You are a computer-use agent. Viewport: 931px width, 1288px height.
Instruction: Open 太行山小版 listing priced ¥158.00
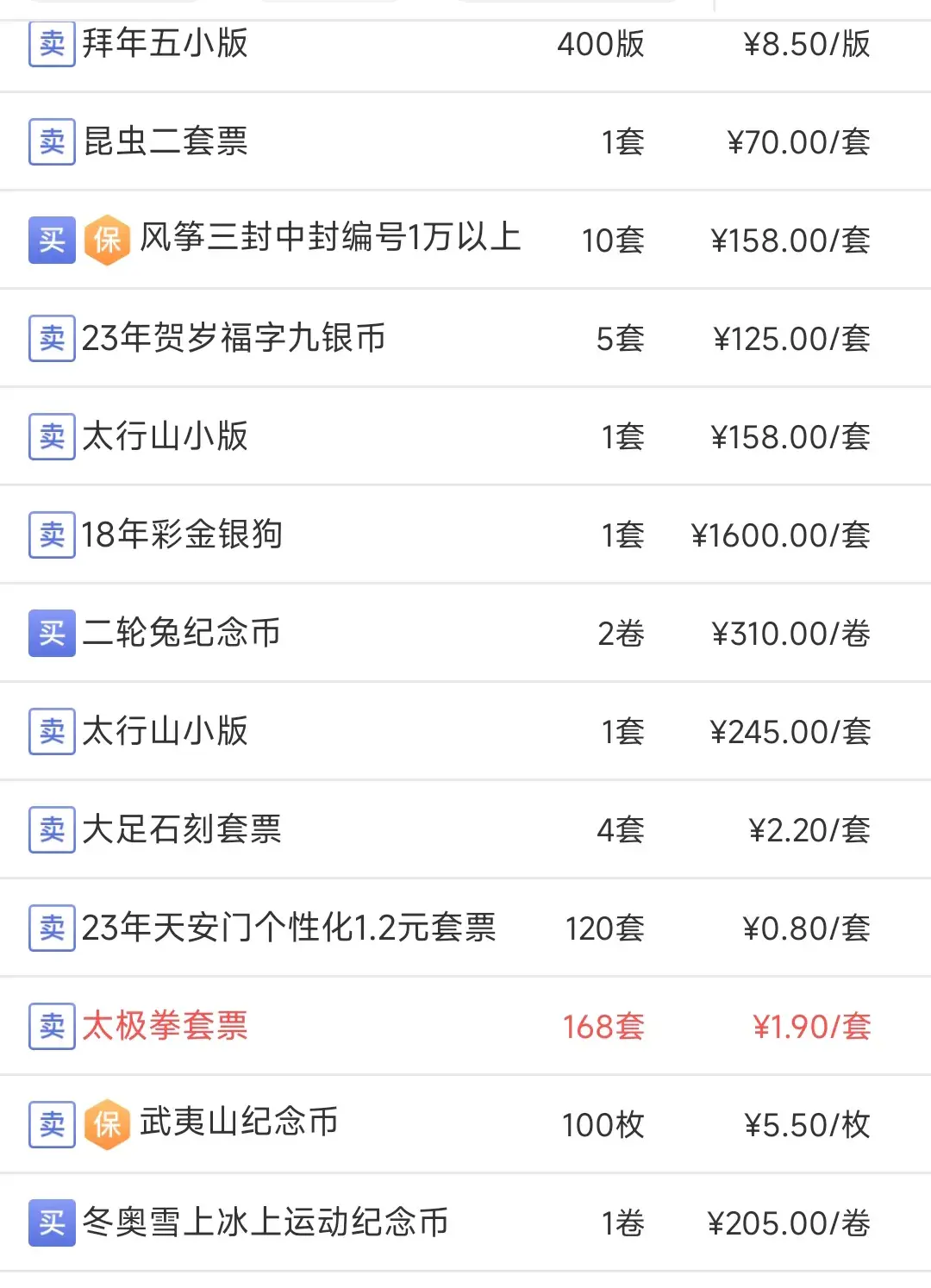pos(166,436)
